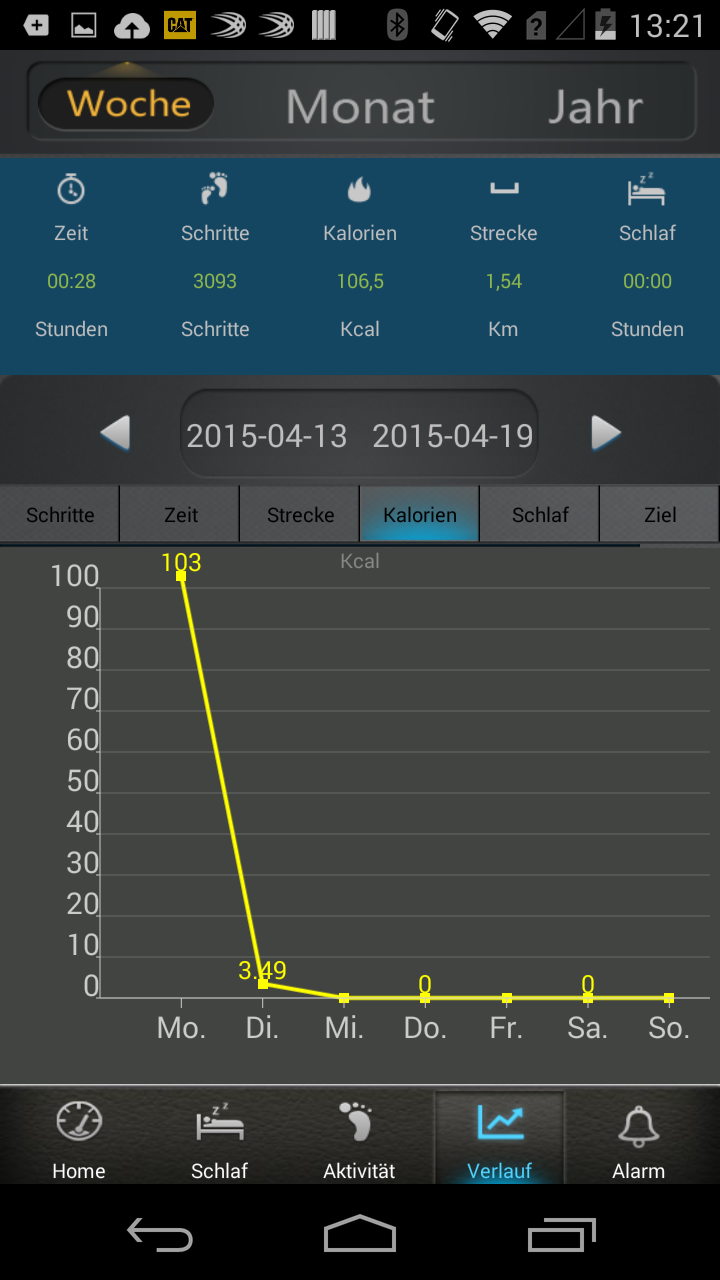This screenshot has height=1280, width=720.
Task: Switch to the Monat view
Action: coord(360,105)
